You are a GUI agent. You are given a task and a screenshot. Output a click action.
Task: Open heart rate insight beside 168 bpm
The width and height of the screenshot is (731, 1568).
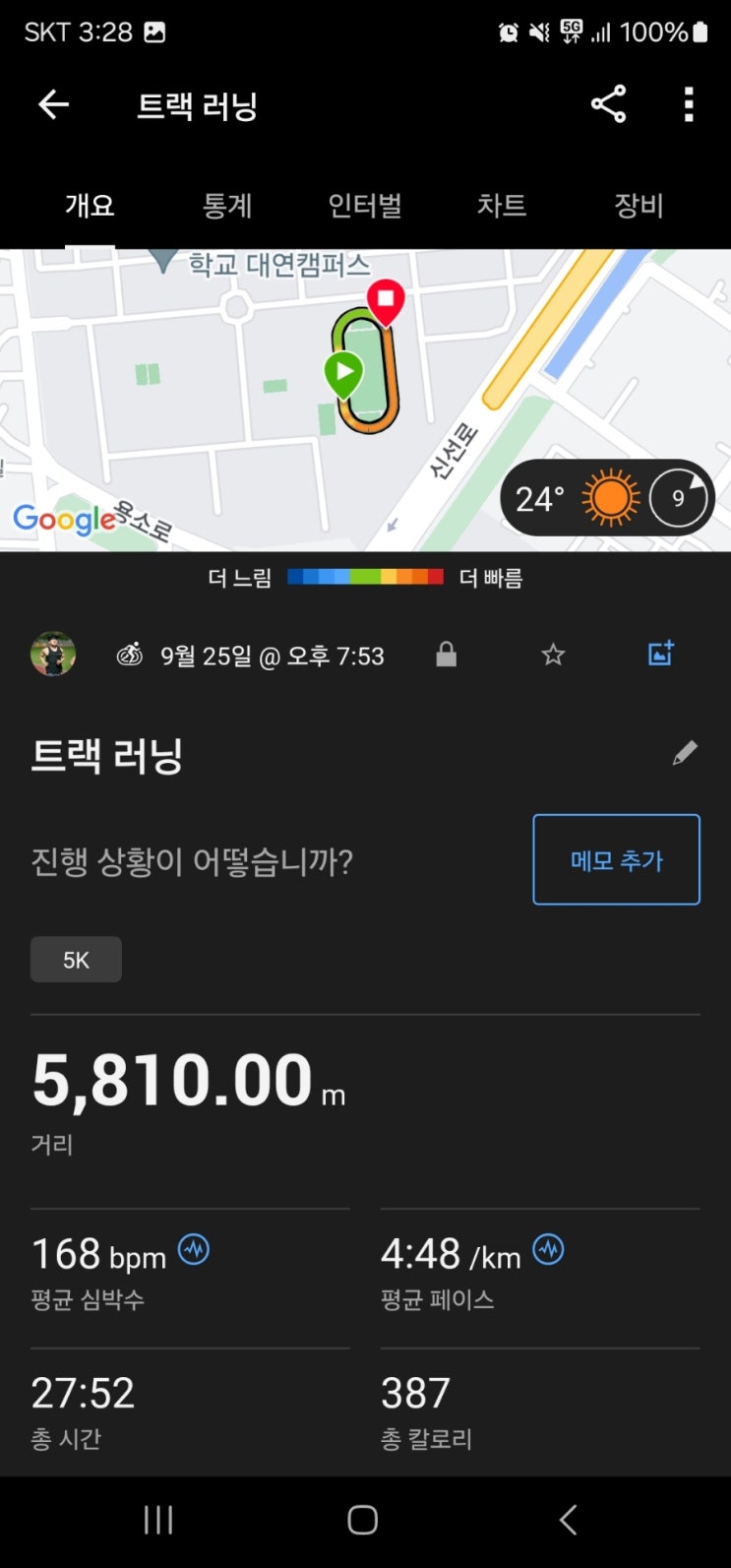click(194, 1250)
